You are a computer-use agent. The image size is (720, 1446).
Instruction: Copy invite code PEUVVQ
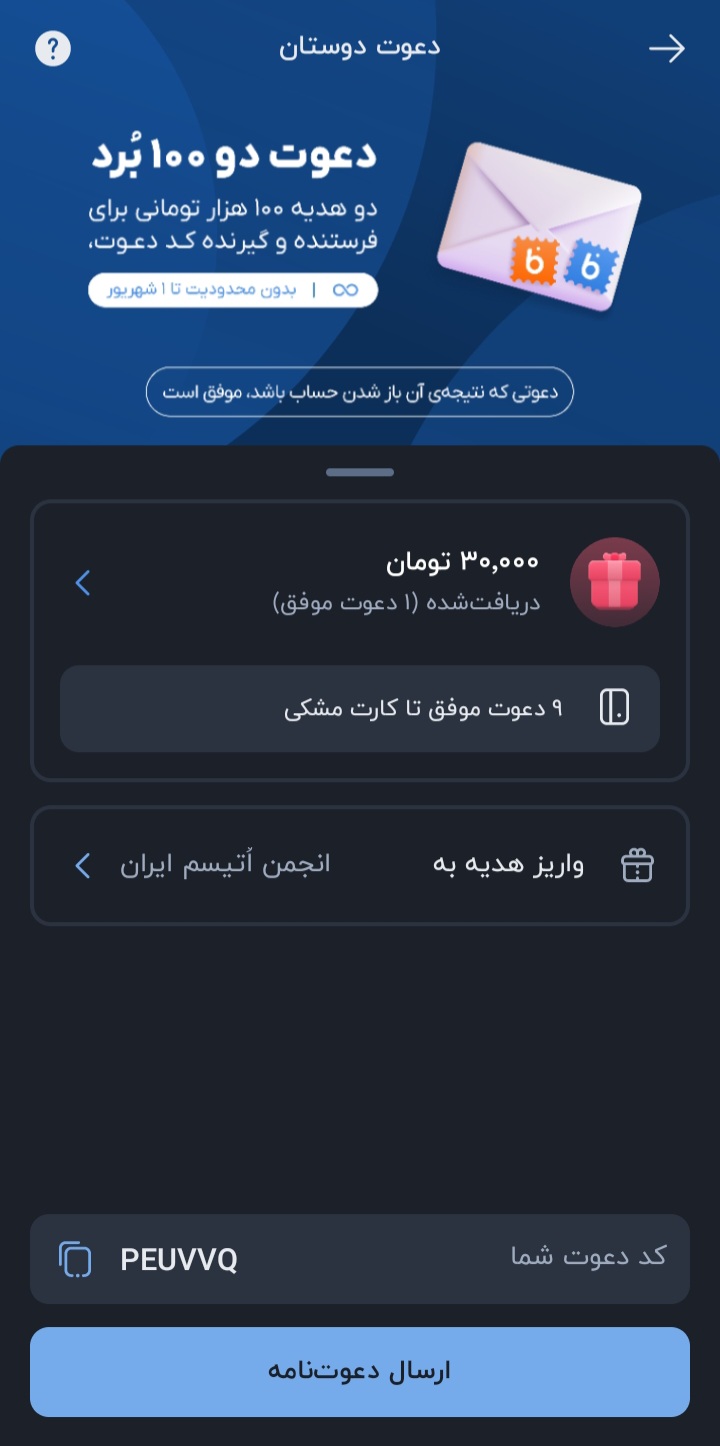(x=76, y=1259)
